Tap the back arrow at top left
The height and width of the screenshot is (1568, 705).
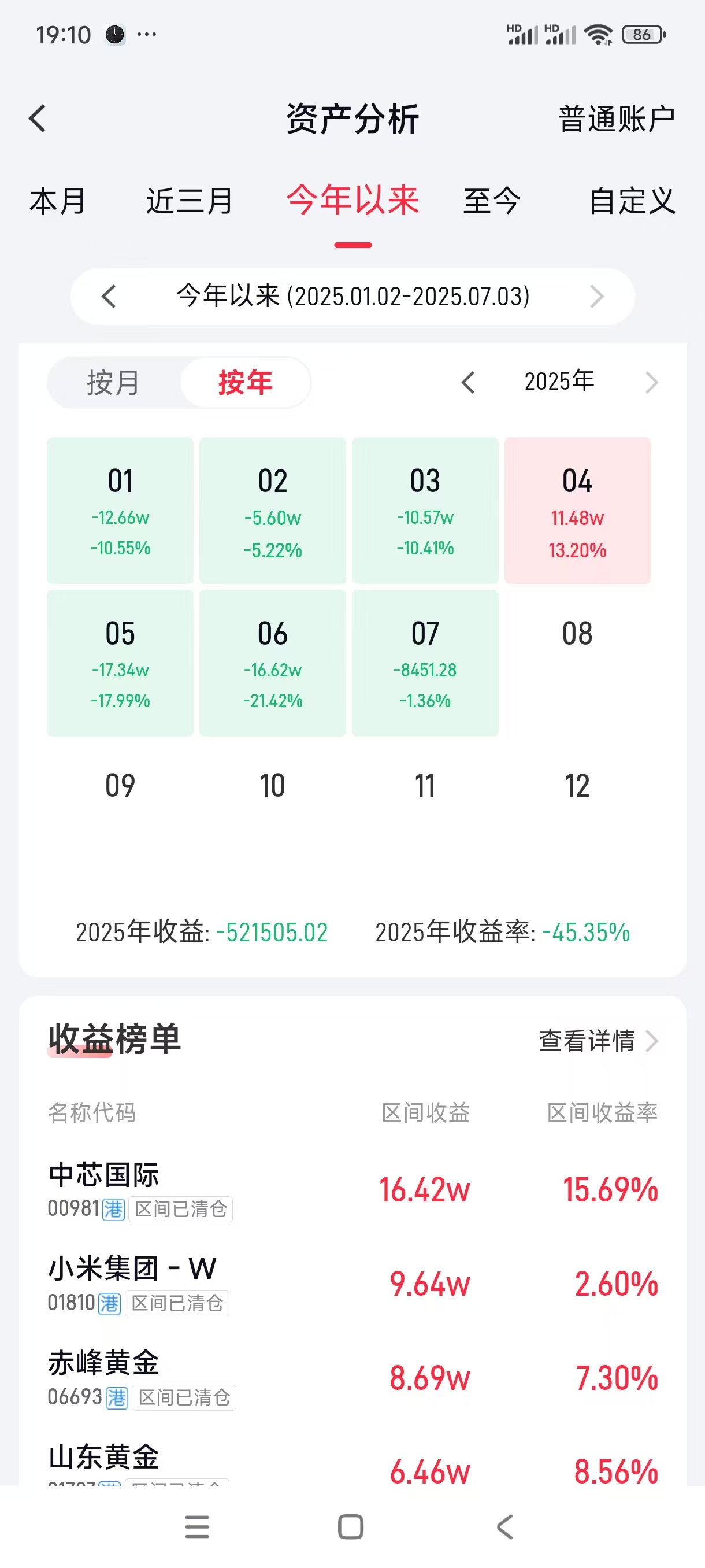(x=38, y=118)
